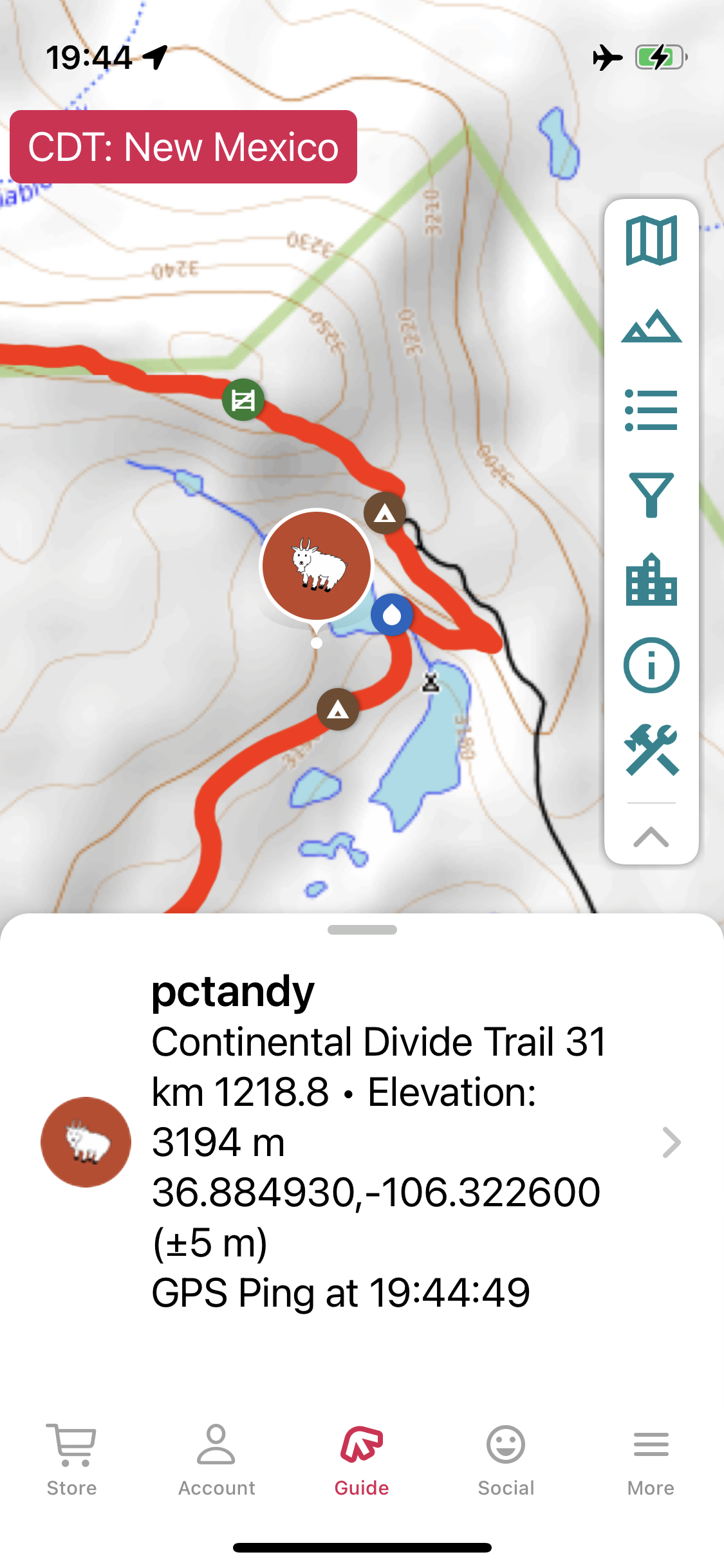Open the guide info icon
This screenshot has width=724, height=1568.
[x=651, y=665]
